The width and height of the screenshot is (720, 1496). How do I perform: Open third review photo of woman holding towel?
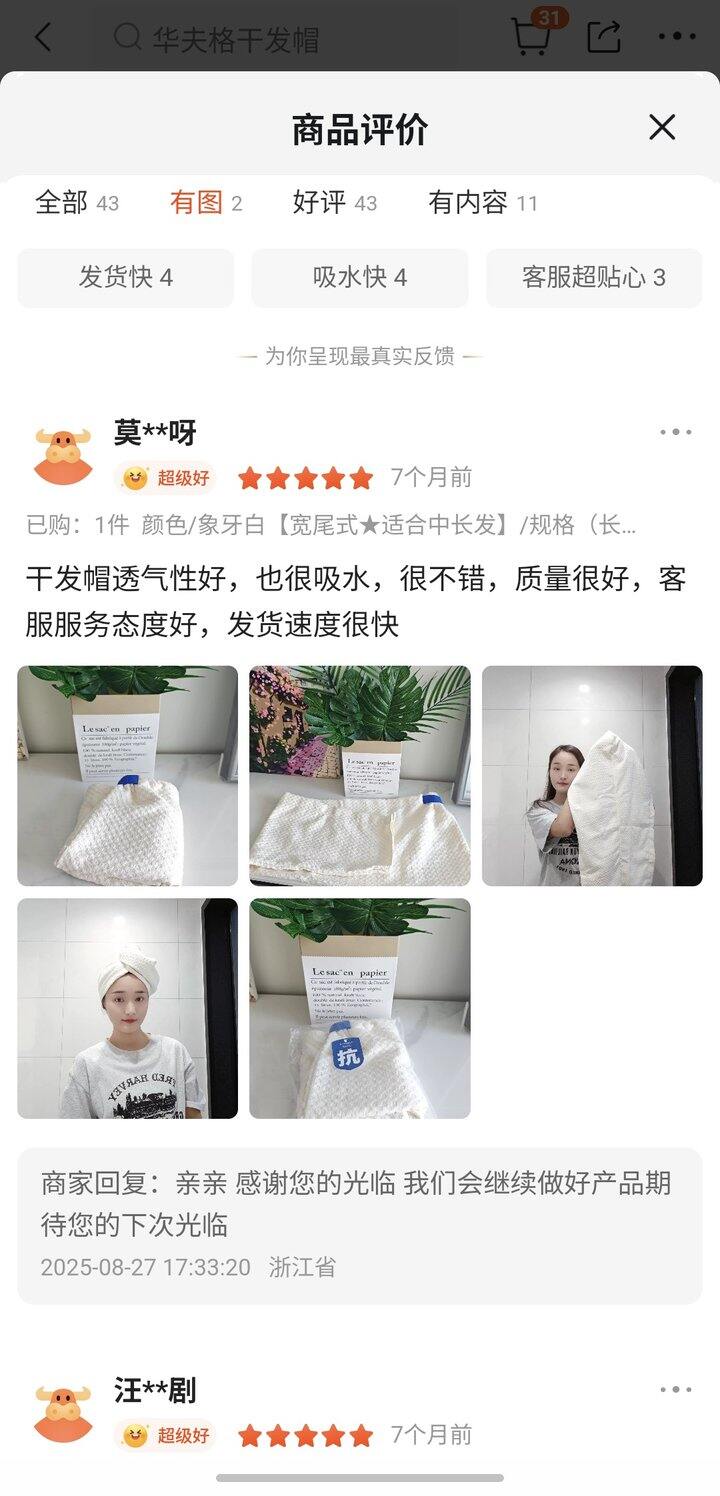pos(592,776)
